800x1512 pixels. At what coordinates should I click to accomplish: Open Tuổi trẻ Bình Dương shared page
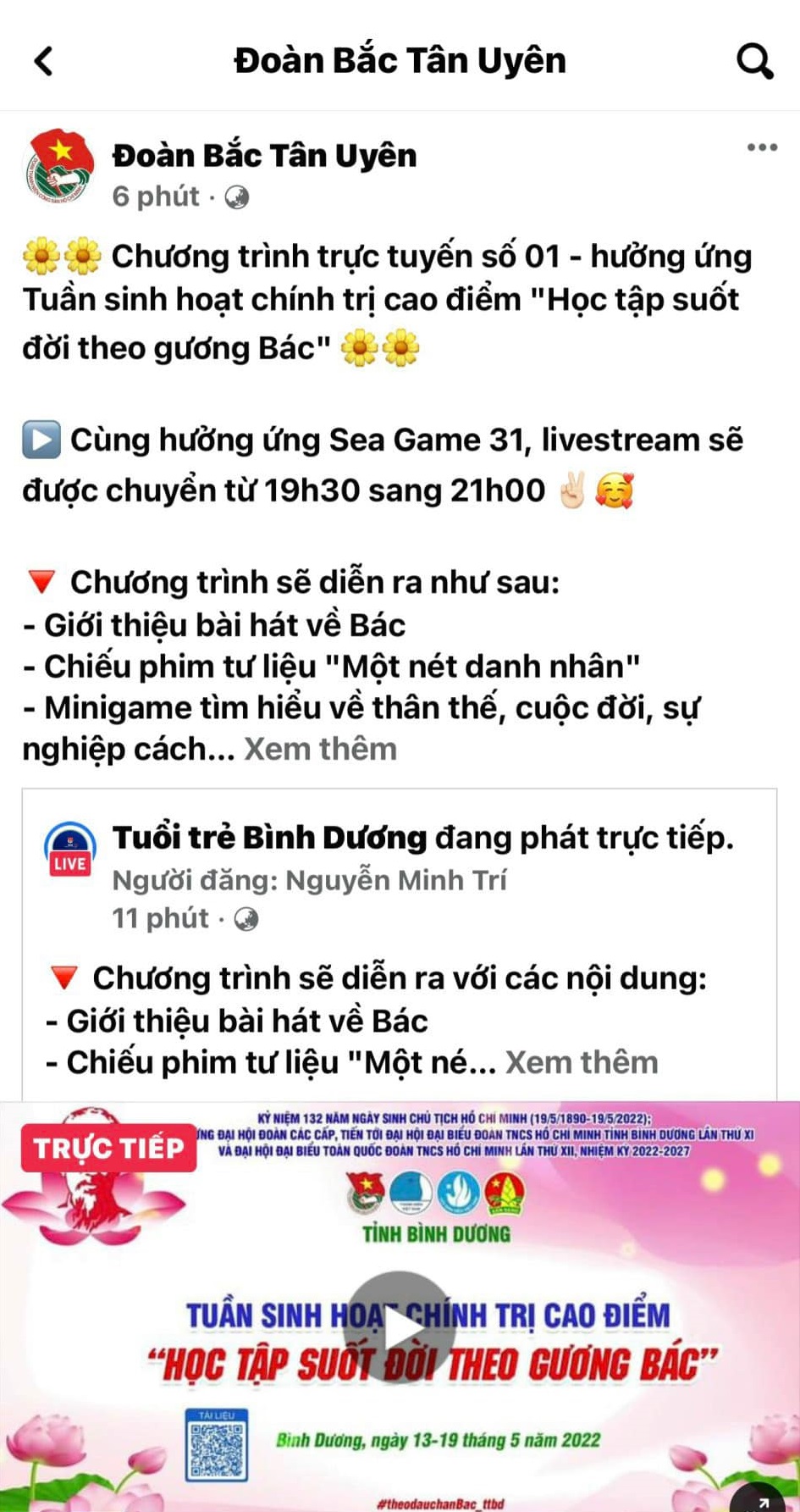[x=269, y=837]
